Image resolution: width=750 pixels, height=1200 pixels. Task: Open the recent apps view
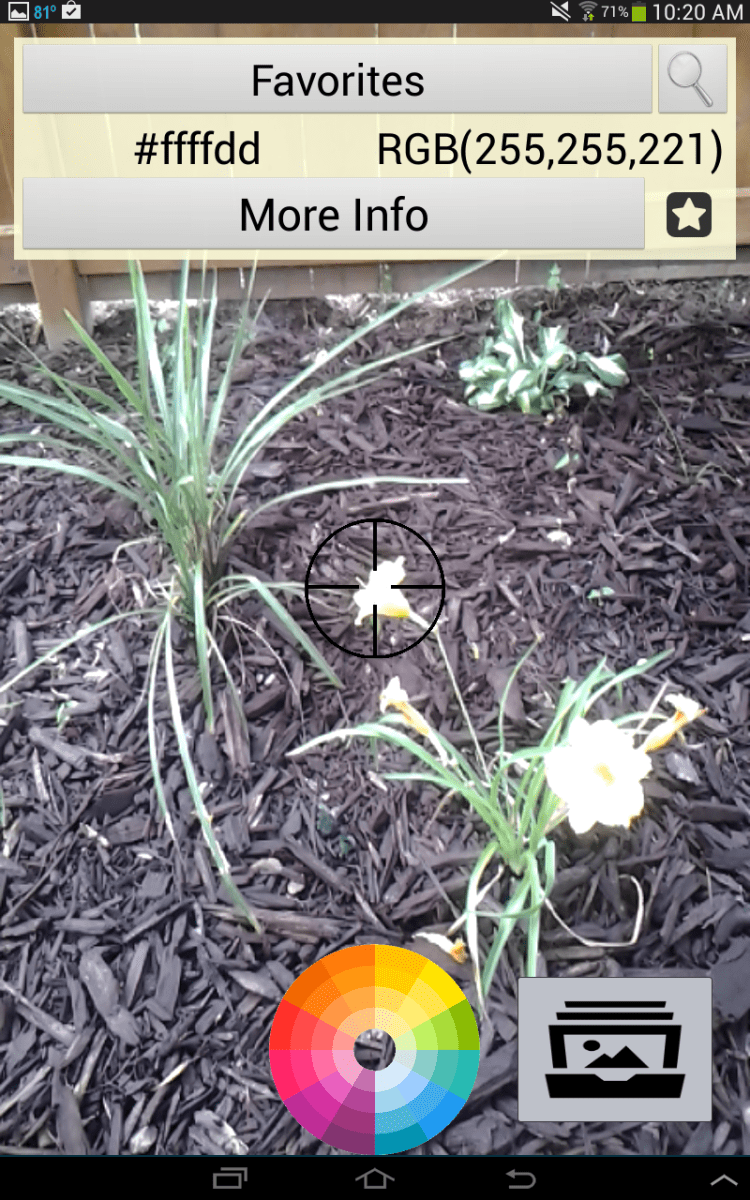click(229, 1180)
